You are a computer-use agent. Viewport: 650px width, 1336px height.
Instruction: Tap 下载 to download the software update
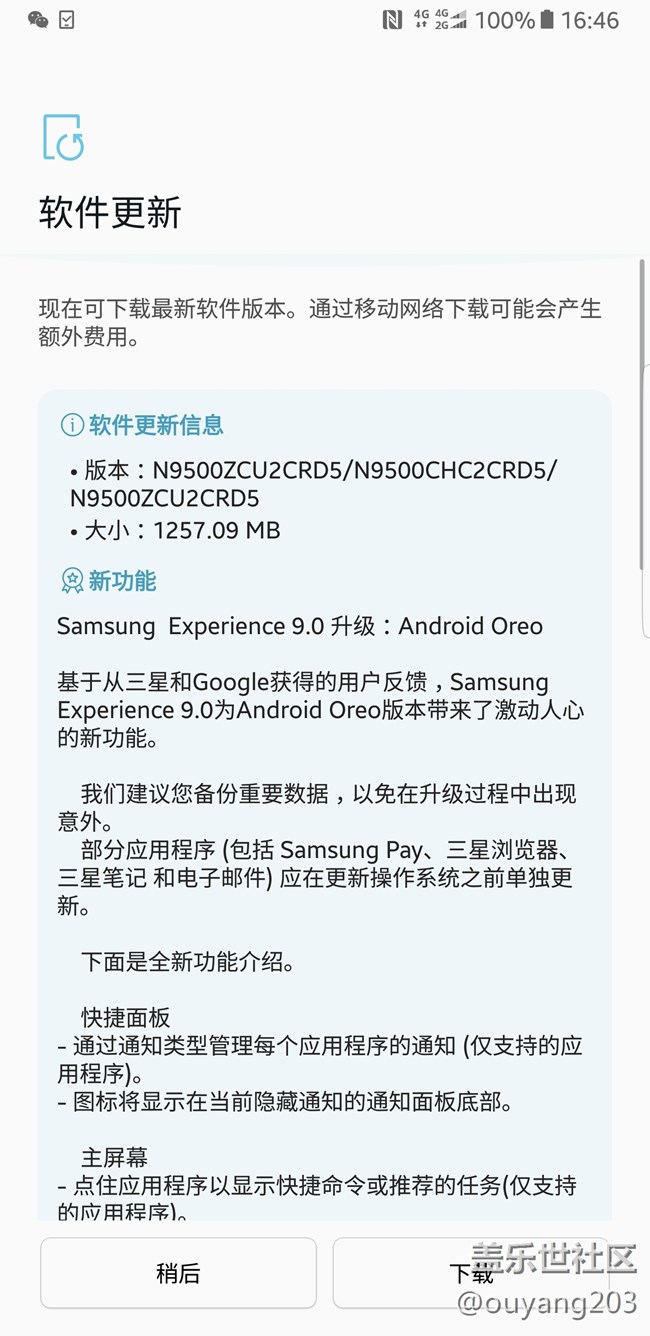tap(470, 1273)
